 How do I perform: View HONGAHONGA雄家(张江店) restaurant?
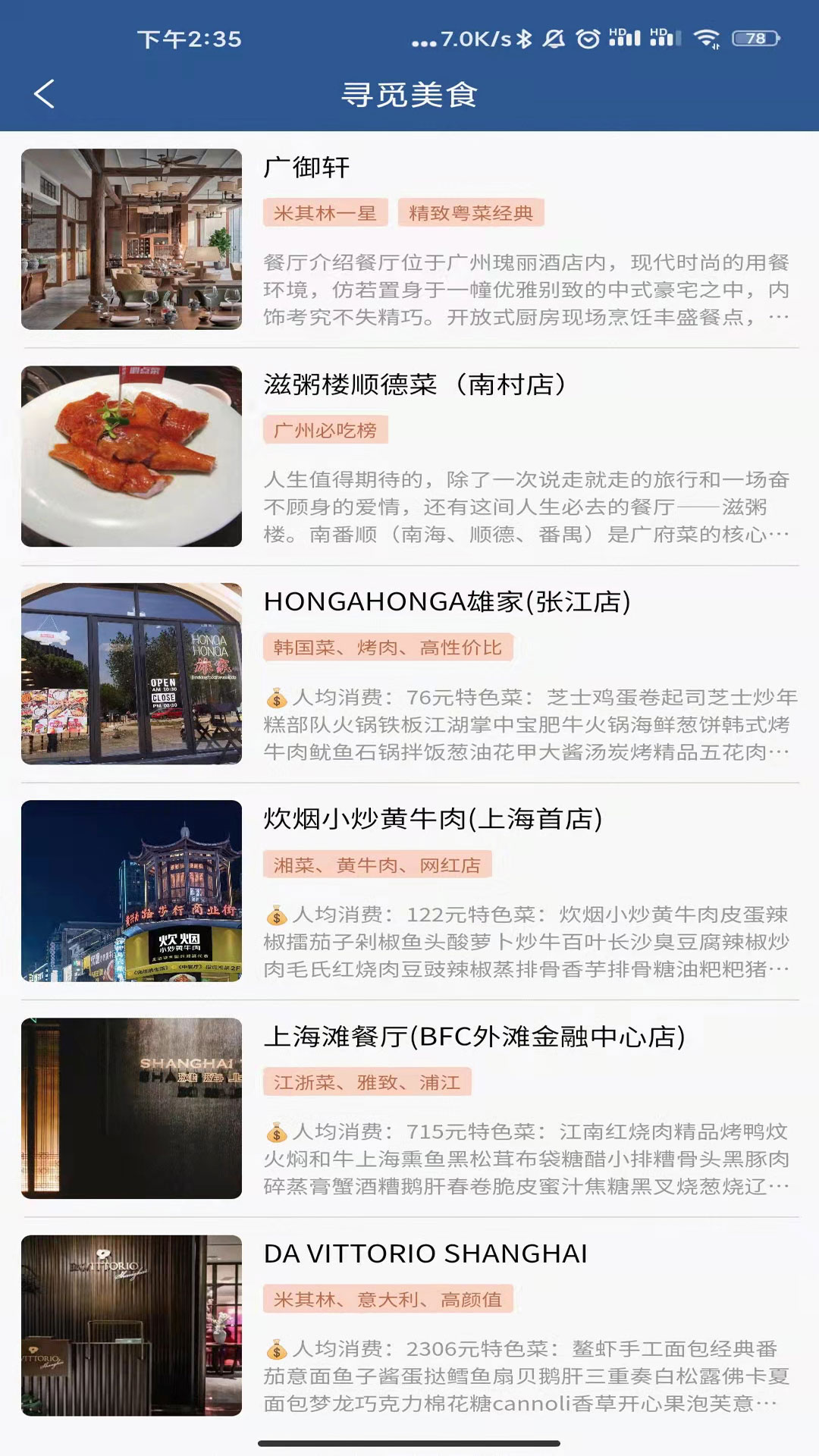coord(409,673)
